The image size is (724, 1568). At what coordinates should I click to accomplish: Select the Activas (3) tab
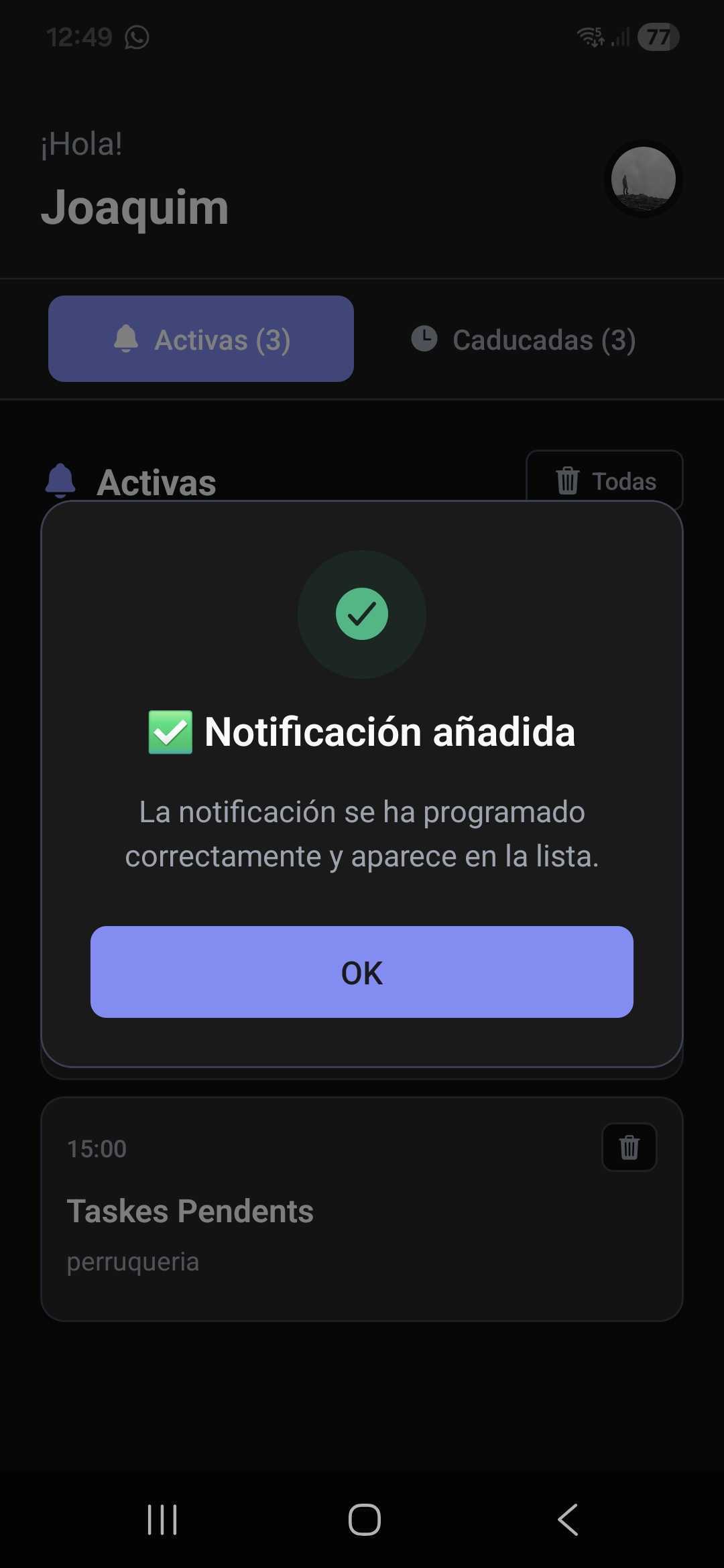point(200,339)
